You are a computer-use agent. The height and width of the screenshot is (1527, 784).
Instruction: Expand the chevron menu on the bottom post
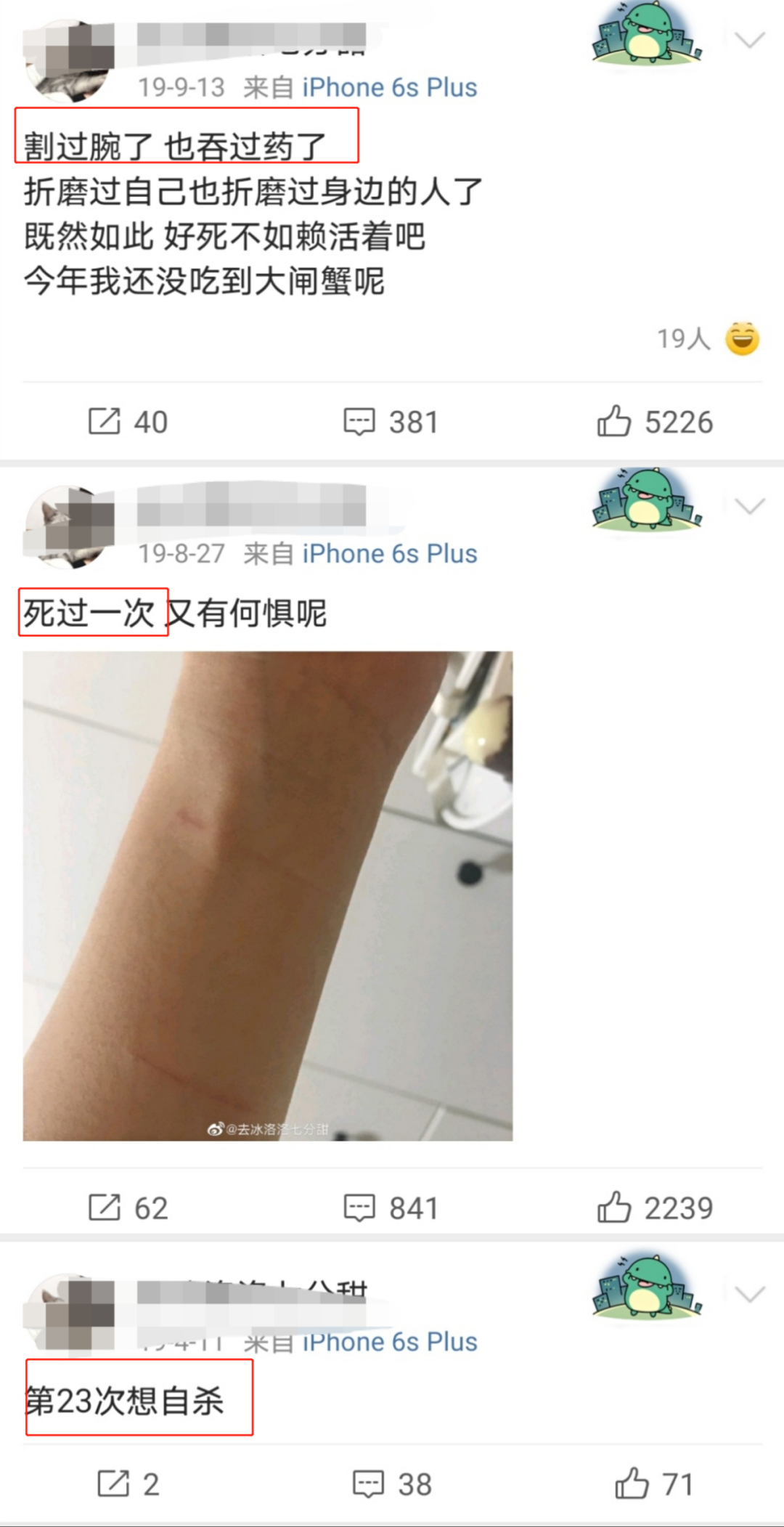point(749,1294)
